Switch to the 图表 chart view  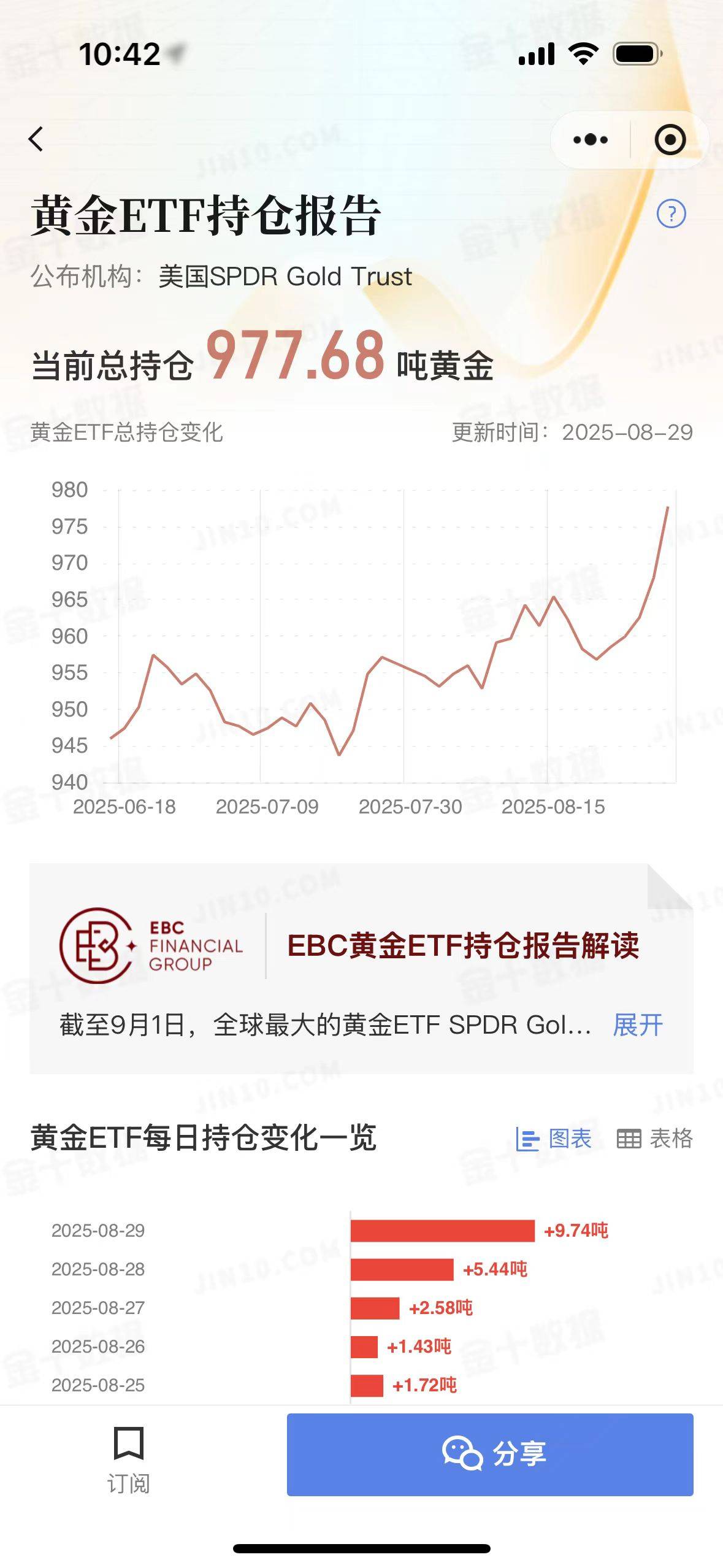[554, 1139]
